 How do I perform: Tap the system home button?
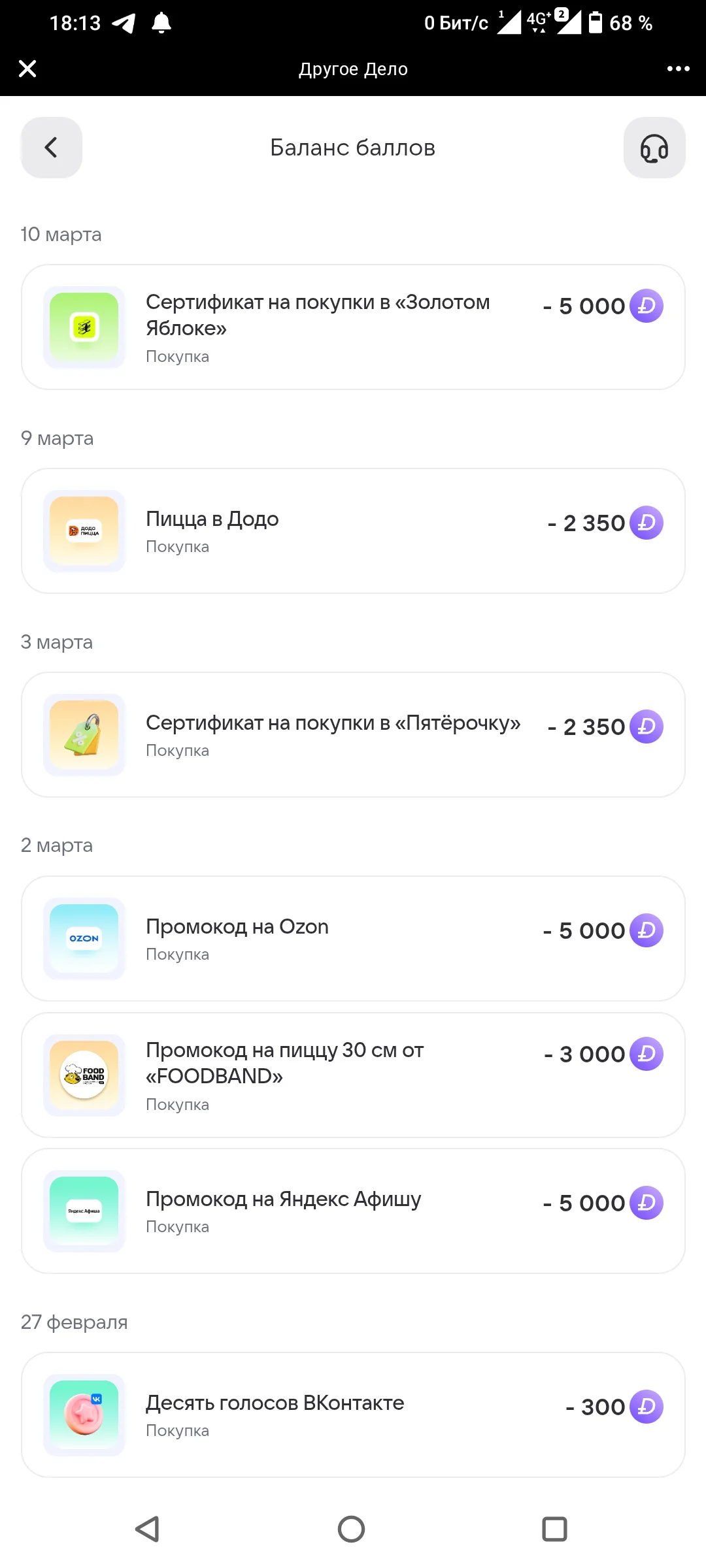point(352,1529)
